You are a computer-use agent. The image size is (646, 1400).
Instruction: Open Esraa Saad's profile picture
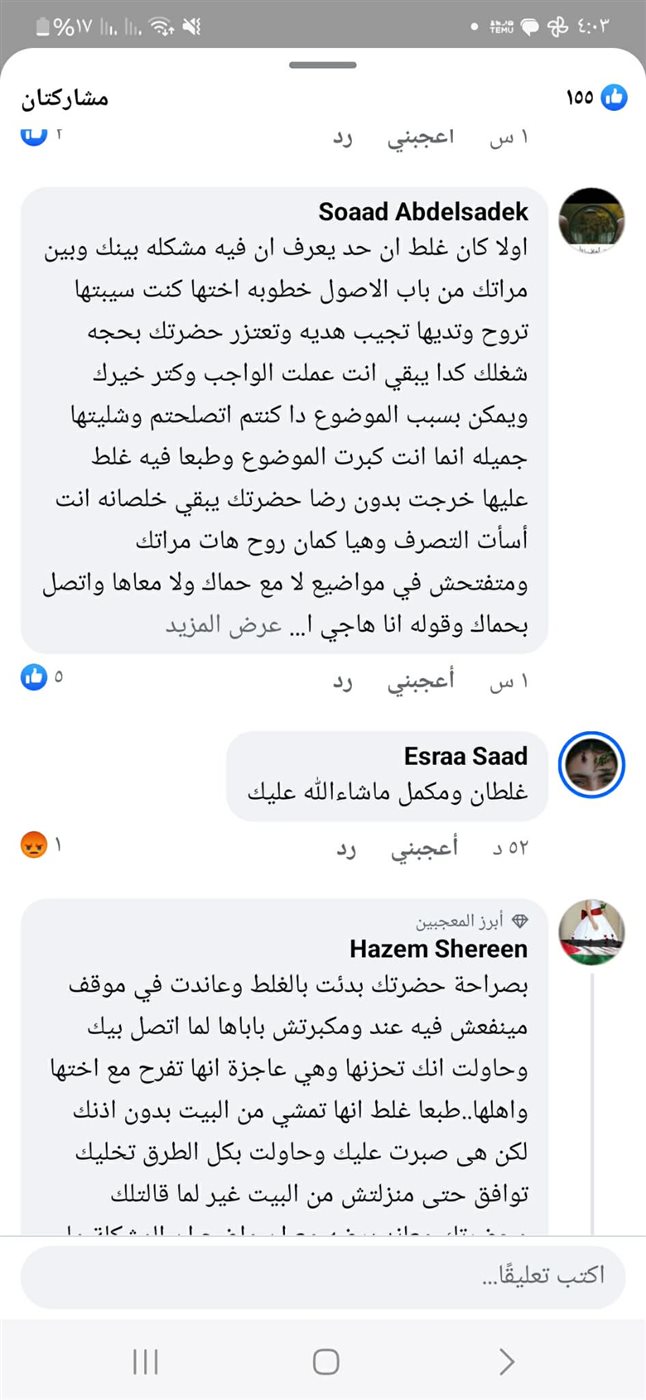click(591, 765)
